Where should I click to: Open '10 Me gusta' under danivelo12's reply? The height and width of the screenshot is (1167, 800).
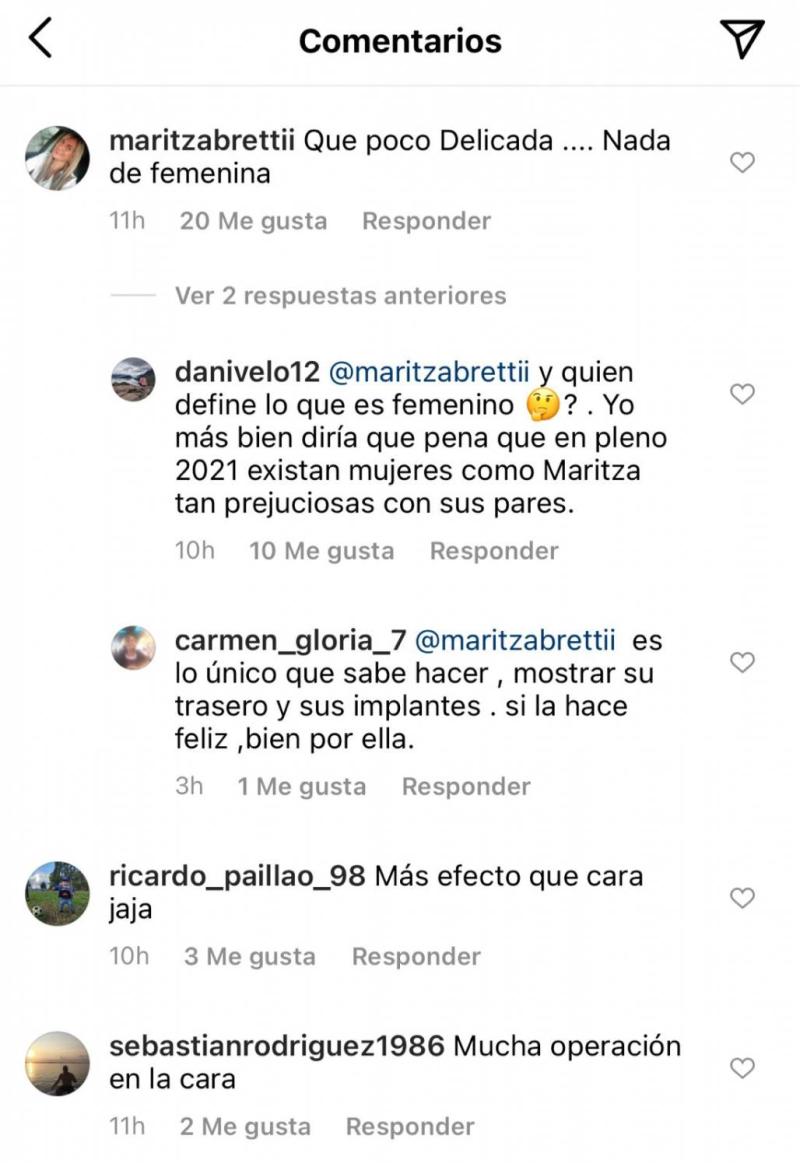point(321,550)
